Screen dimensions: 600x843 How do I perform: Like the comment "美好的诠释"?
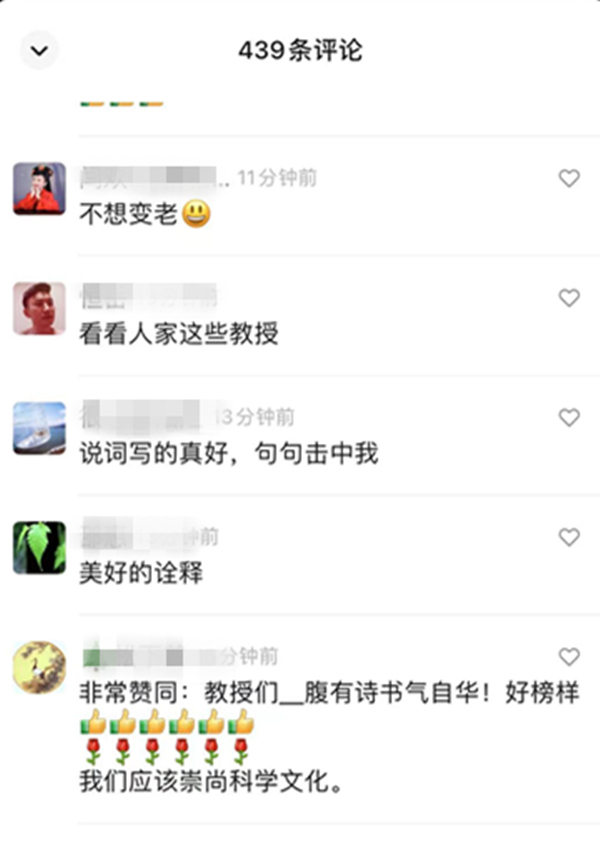click(568, 538)
